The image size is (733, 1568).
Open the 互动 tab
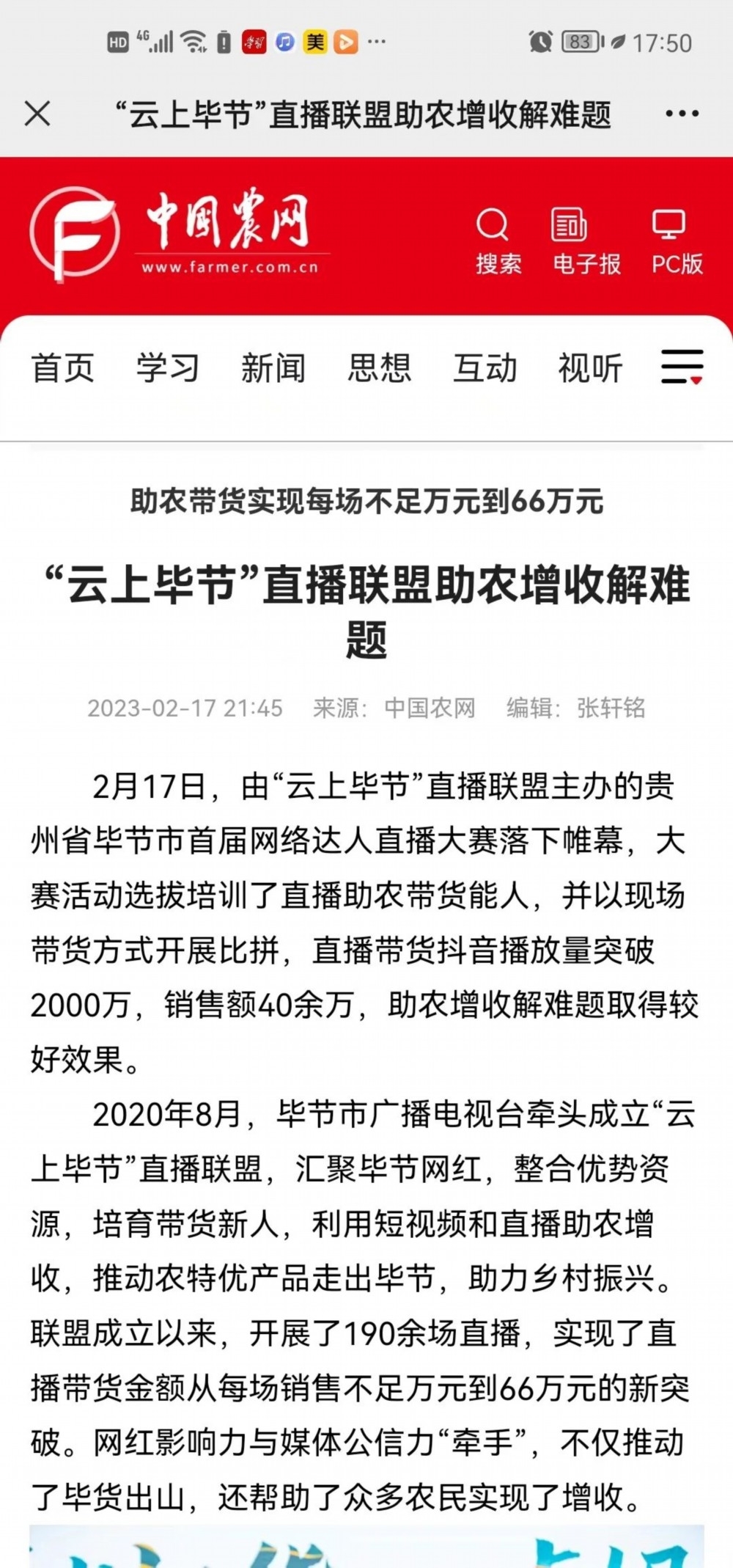pyautogui.click(x=485, y=368)
